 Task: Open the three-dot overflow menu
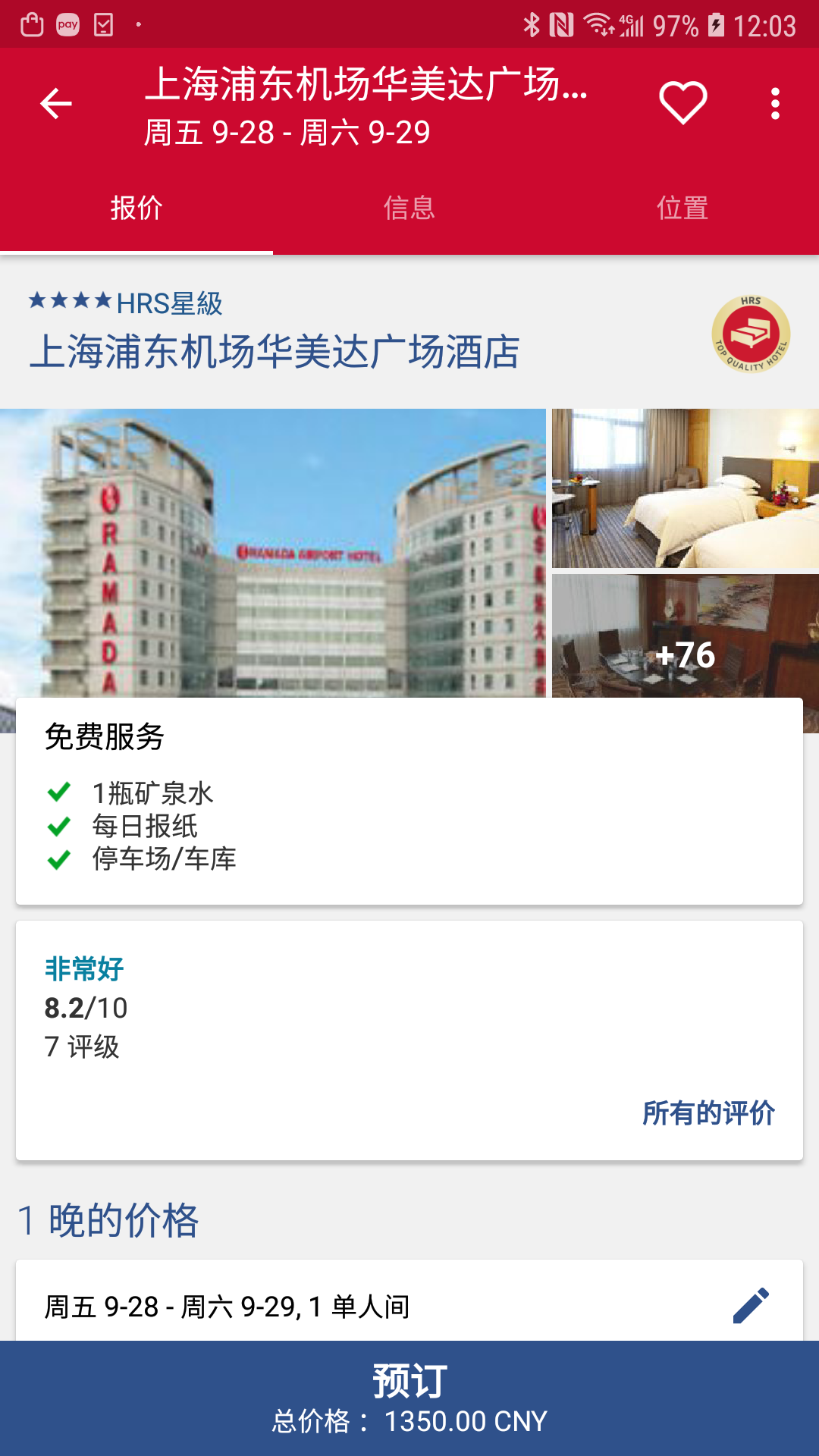[775, 104]
